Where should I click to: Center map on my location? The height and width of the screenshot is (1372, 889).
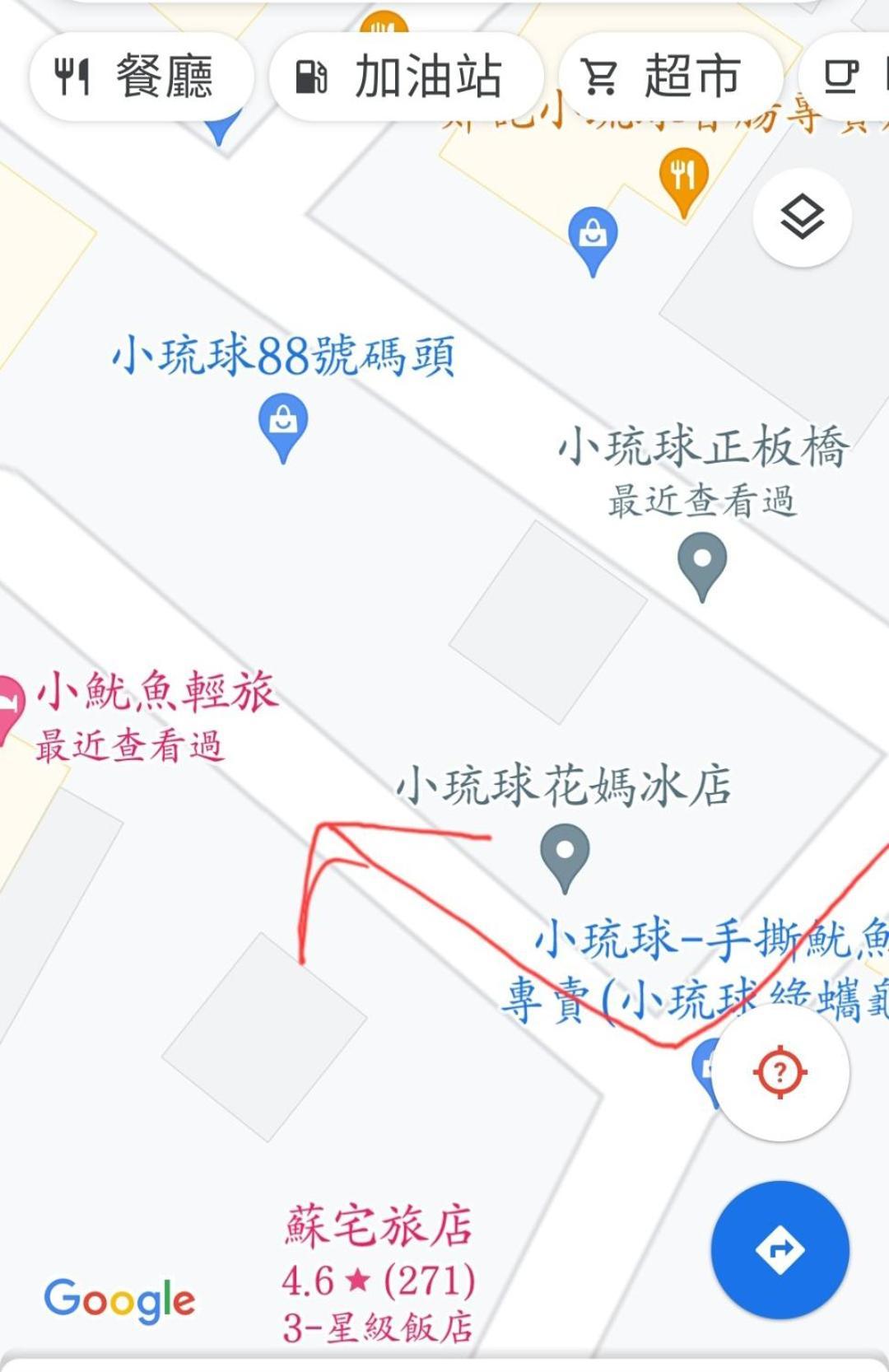coord(780,1071)
